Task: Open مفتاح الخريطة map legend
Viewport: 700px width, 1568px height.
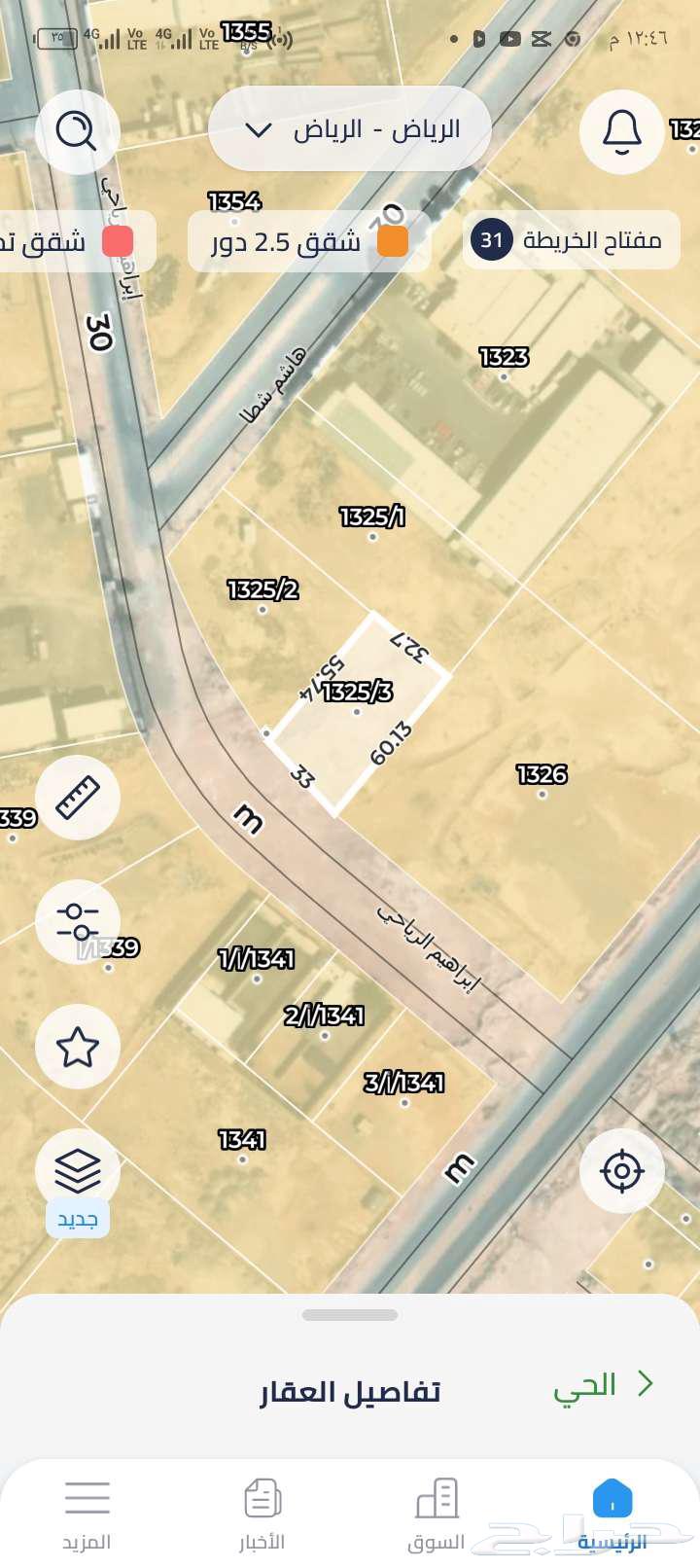Action: click(571, 240)
